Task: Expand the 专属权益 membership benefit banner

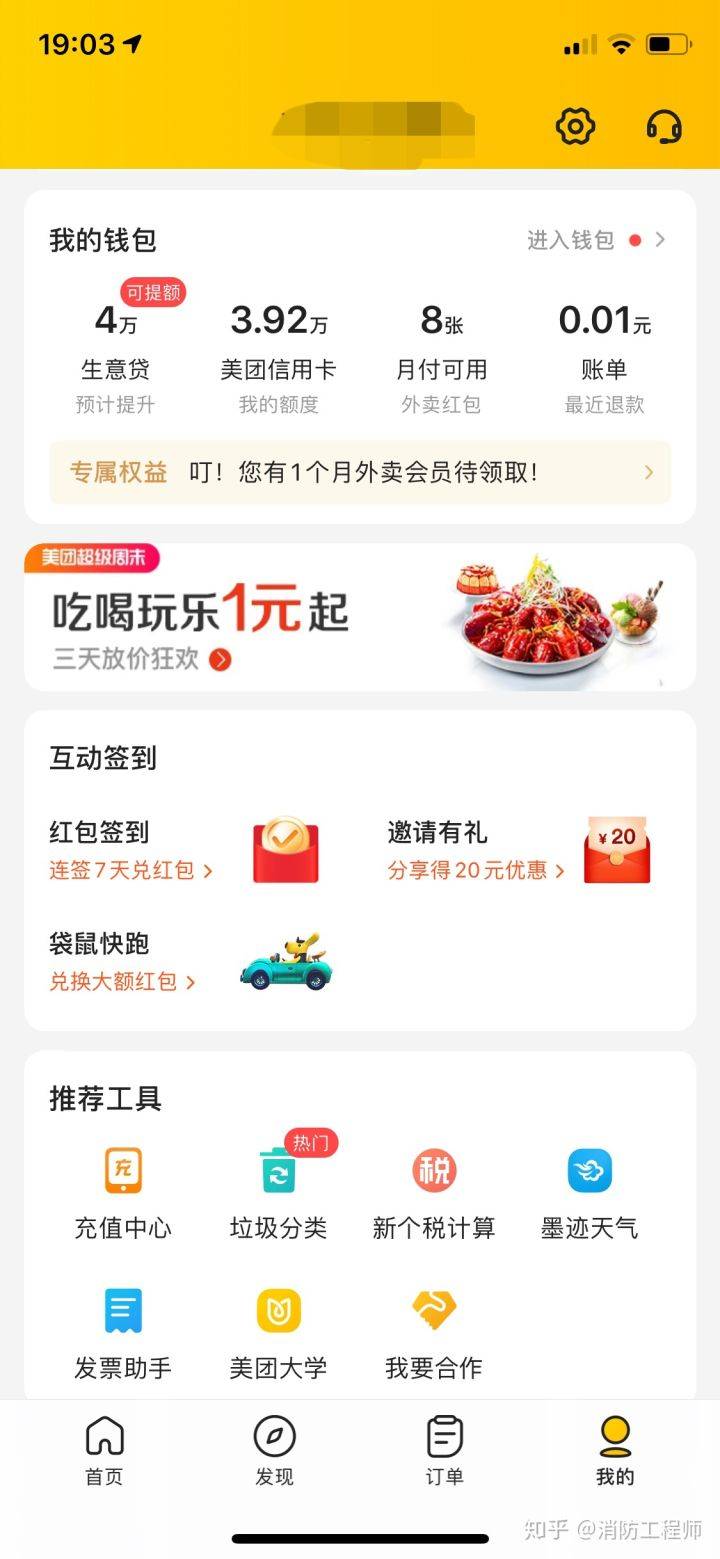Action: coord(360,471)
